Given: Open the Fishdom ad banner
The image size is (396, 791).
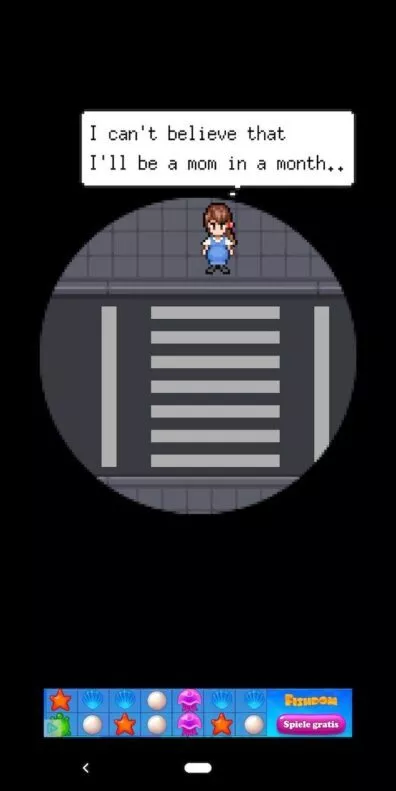Looking at the screenshot, I should tap(198, 712).
